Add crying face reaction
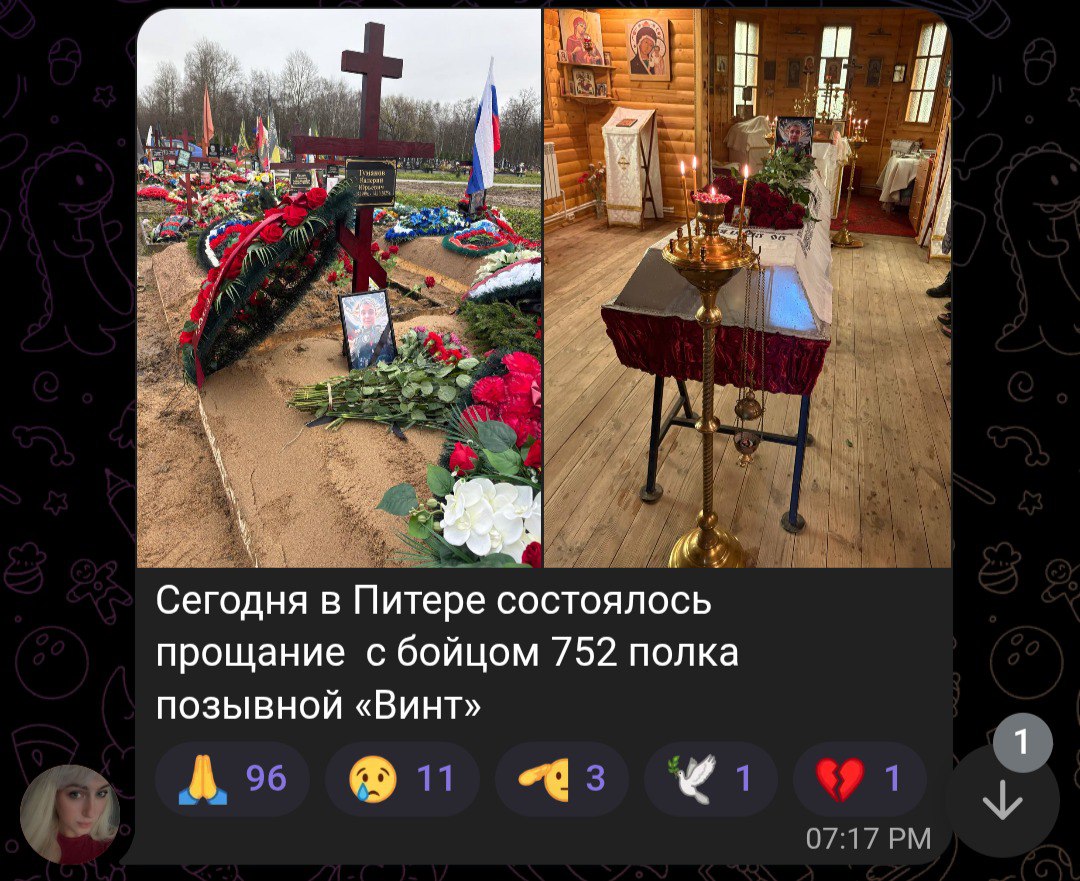1080x881 pixels. tap(402, 779)
